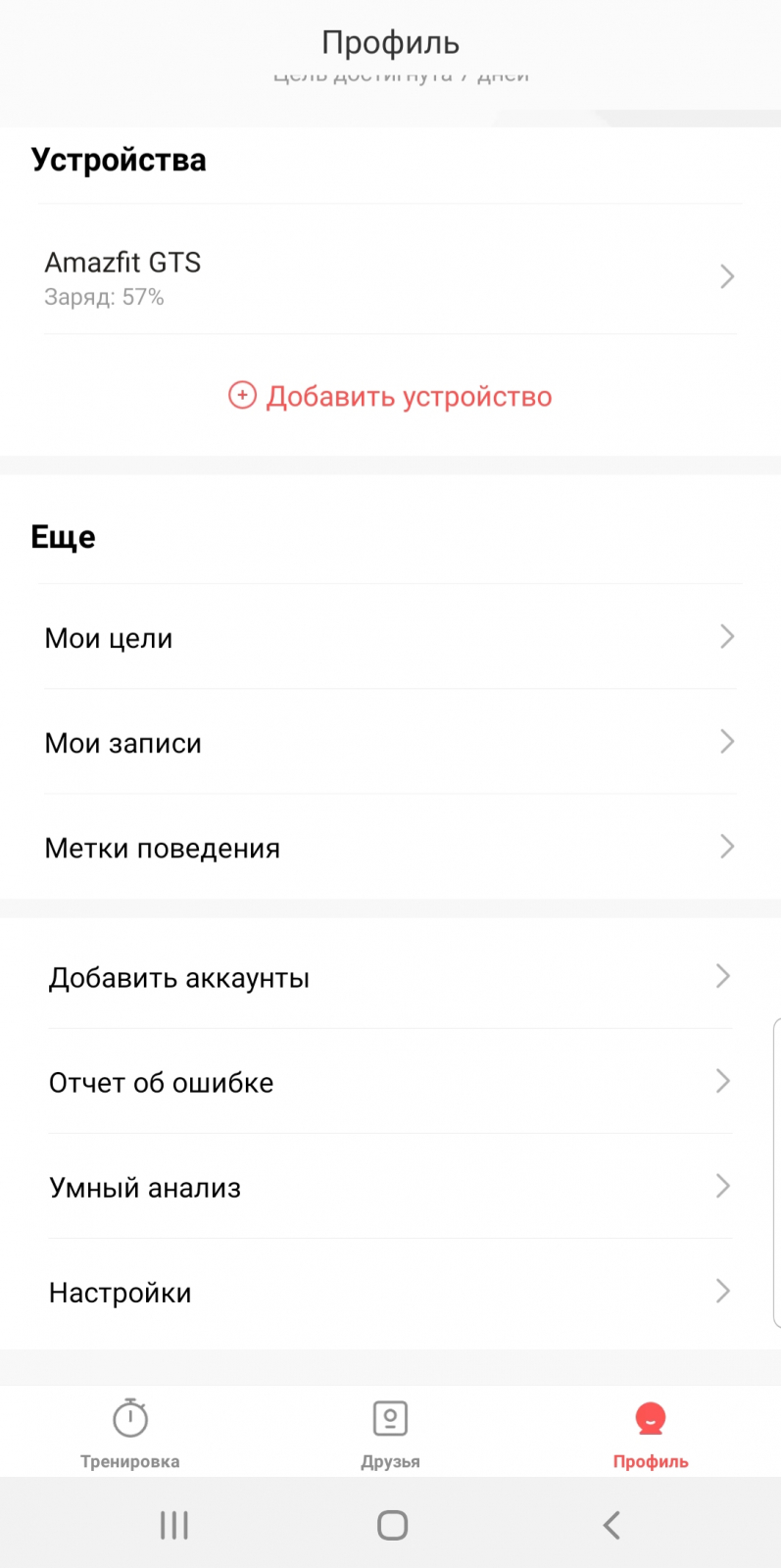The image size is (781, 1568).
Task: Open Настройки
Action: point(390,1293)
